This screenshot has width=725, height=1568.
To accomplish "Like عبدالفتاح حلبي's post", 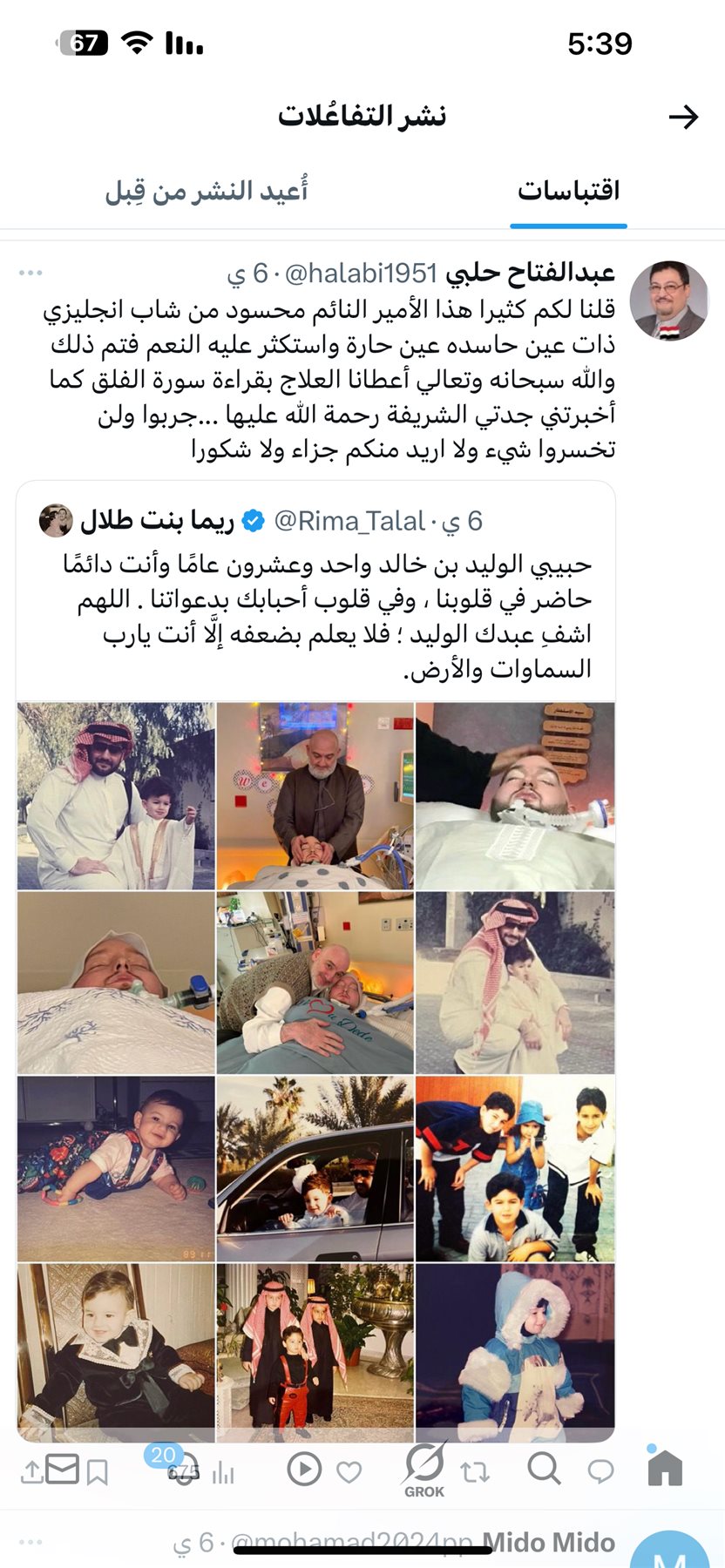I will (x=349, y=1472).
